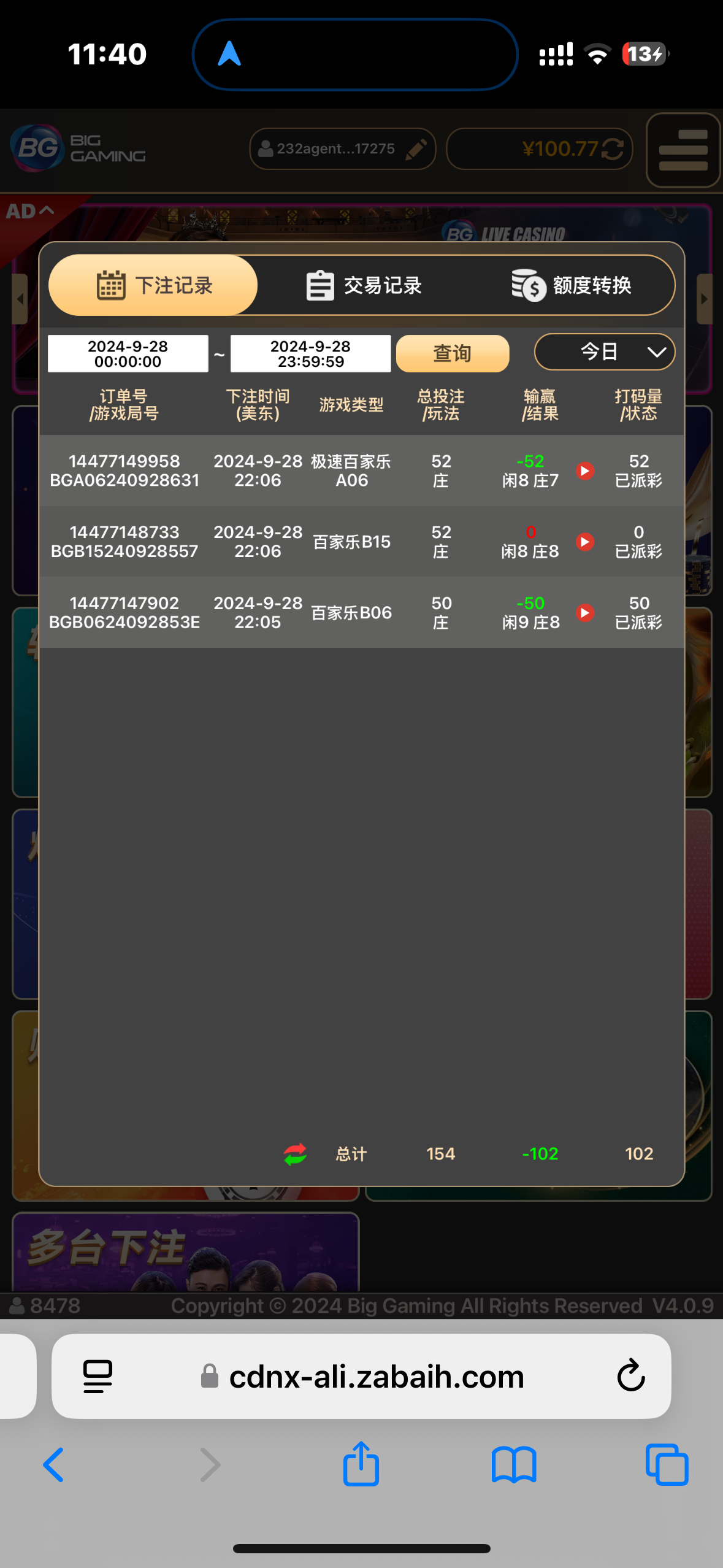
Task: Open Safari bookmarks
Action: click(514, 1465)
